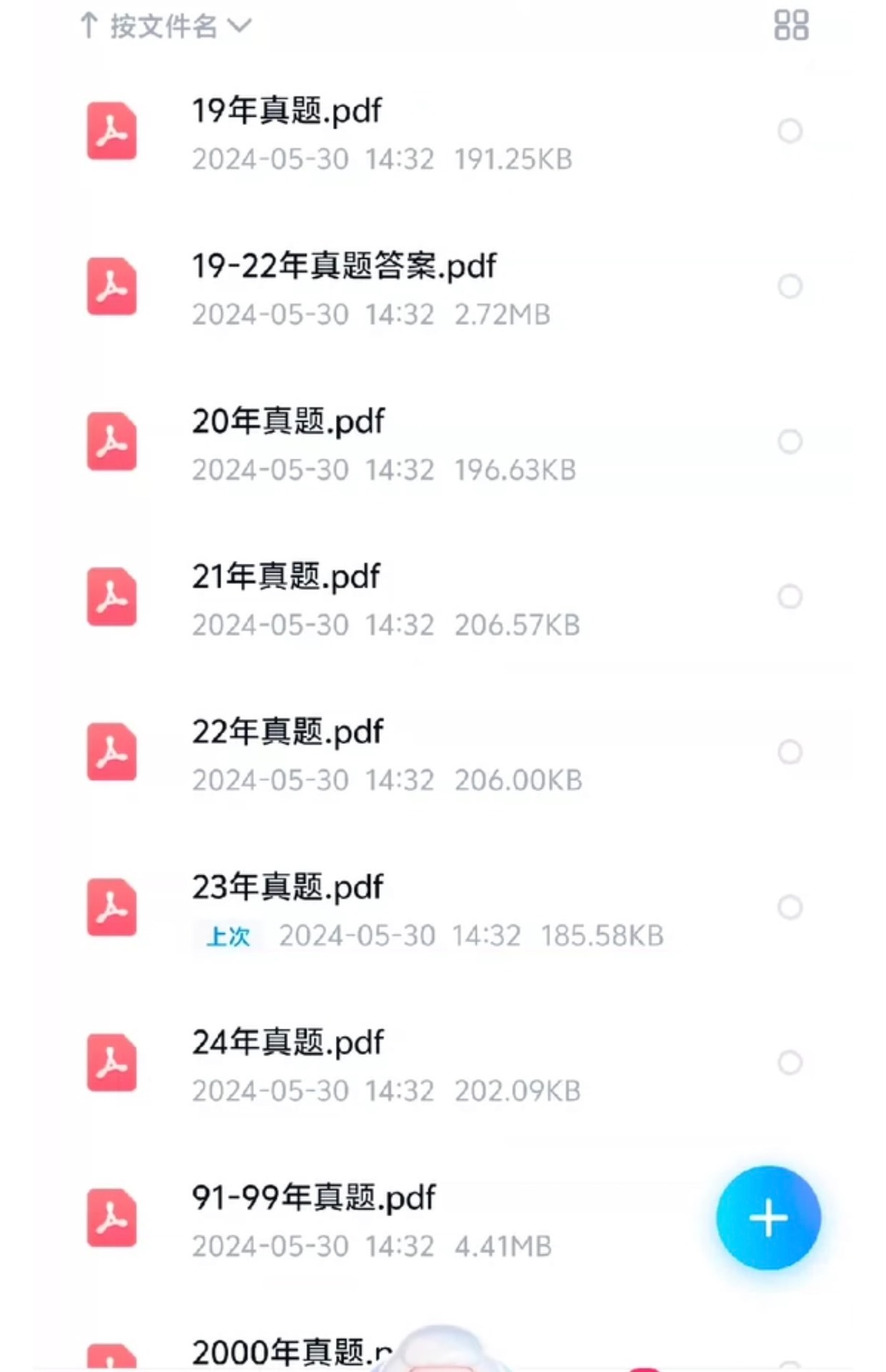Select the circle for 23年真题.pdf
886x1372 pixels.
pos(790,908)
